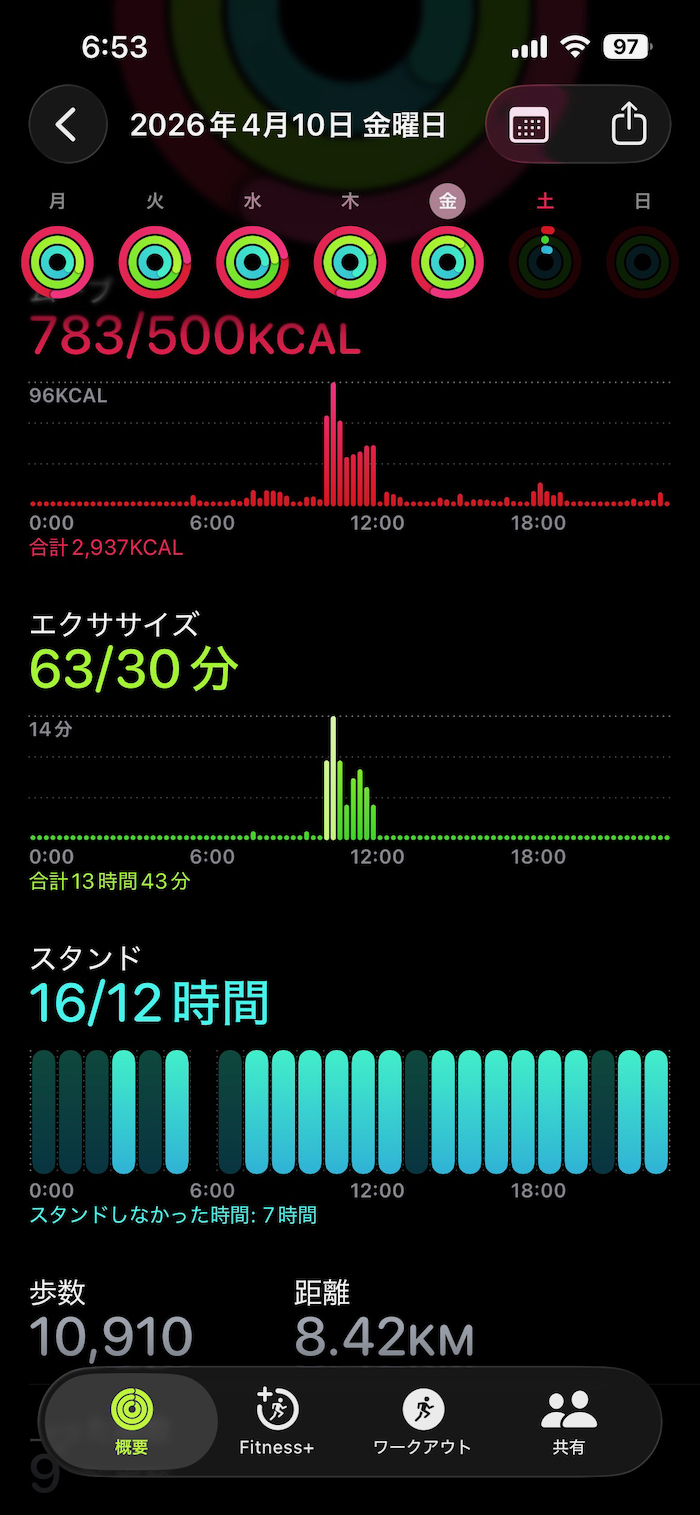Open the calendar picker

(x=529, y=125)
